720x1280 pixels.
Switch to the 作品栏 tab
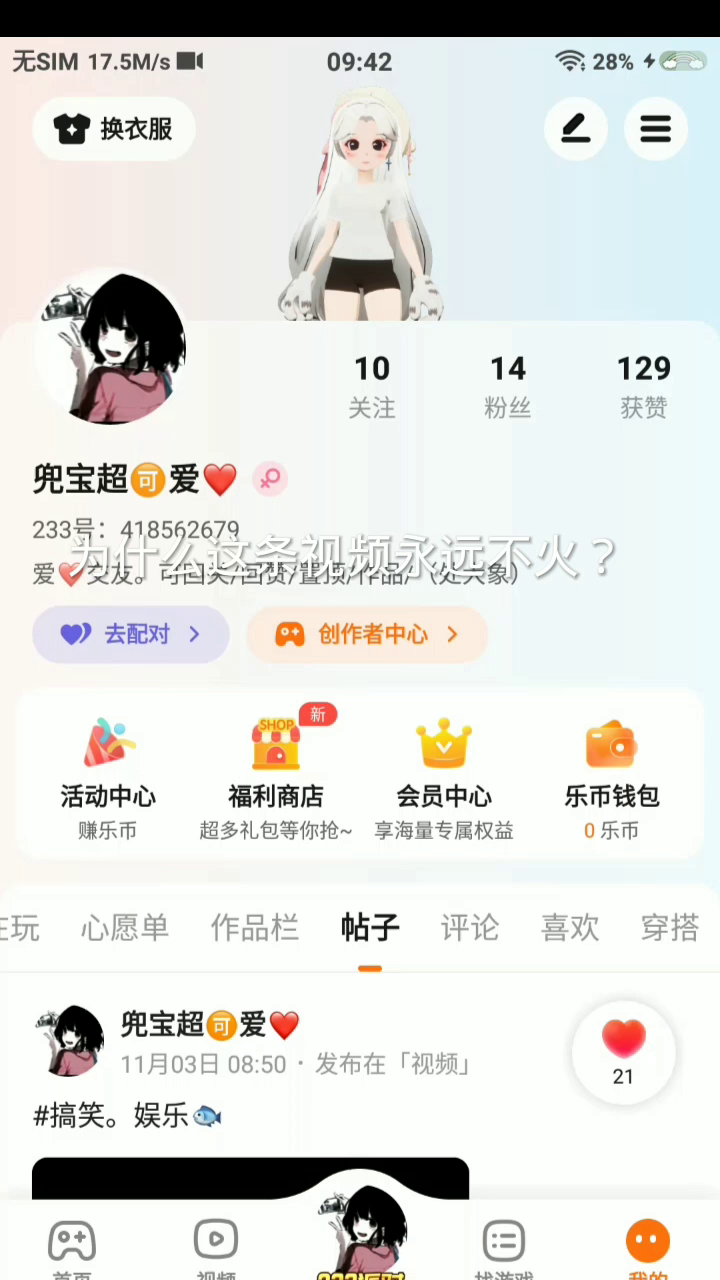(x=255, y=928)
